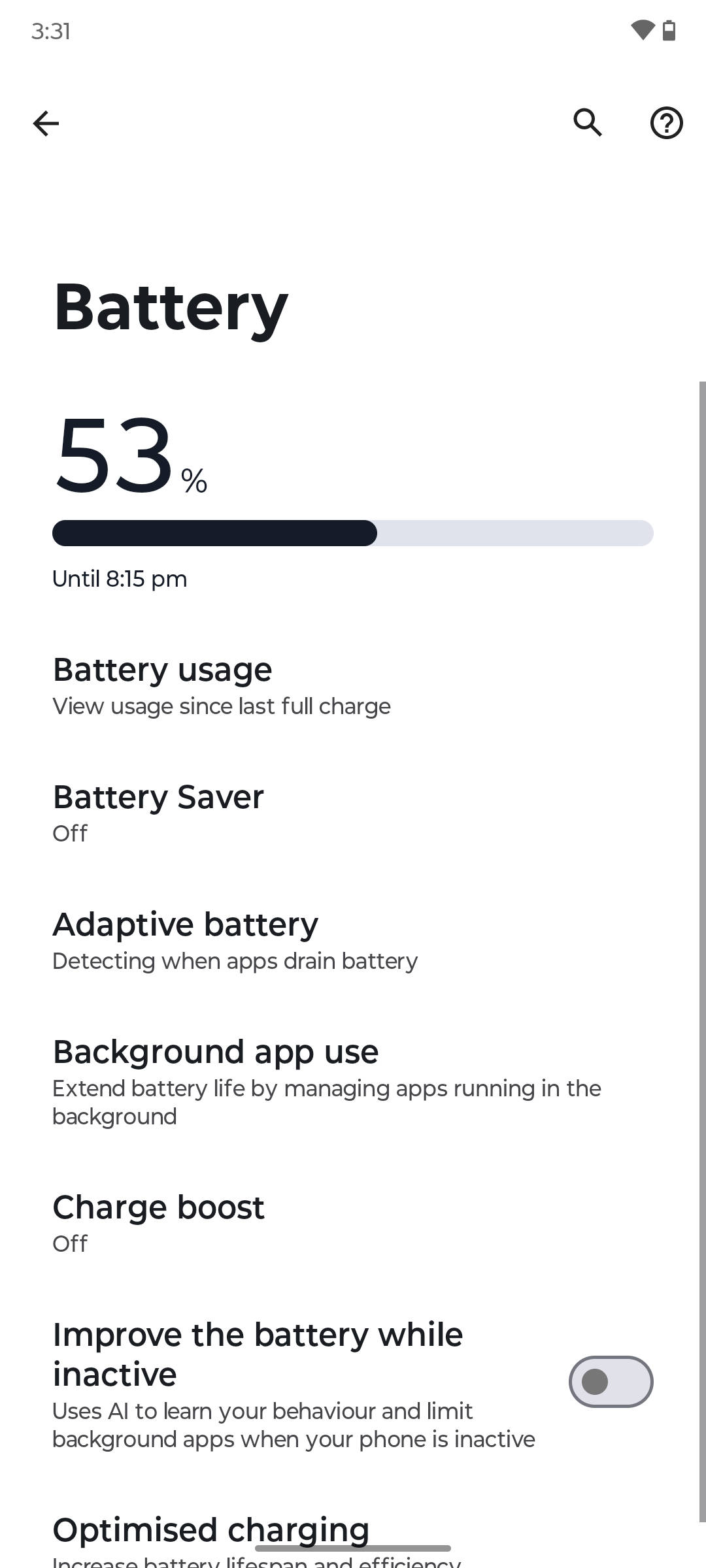Click the clock in the status bar
706x1568 pixels.
point(52,31)
